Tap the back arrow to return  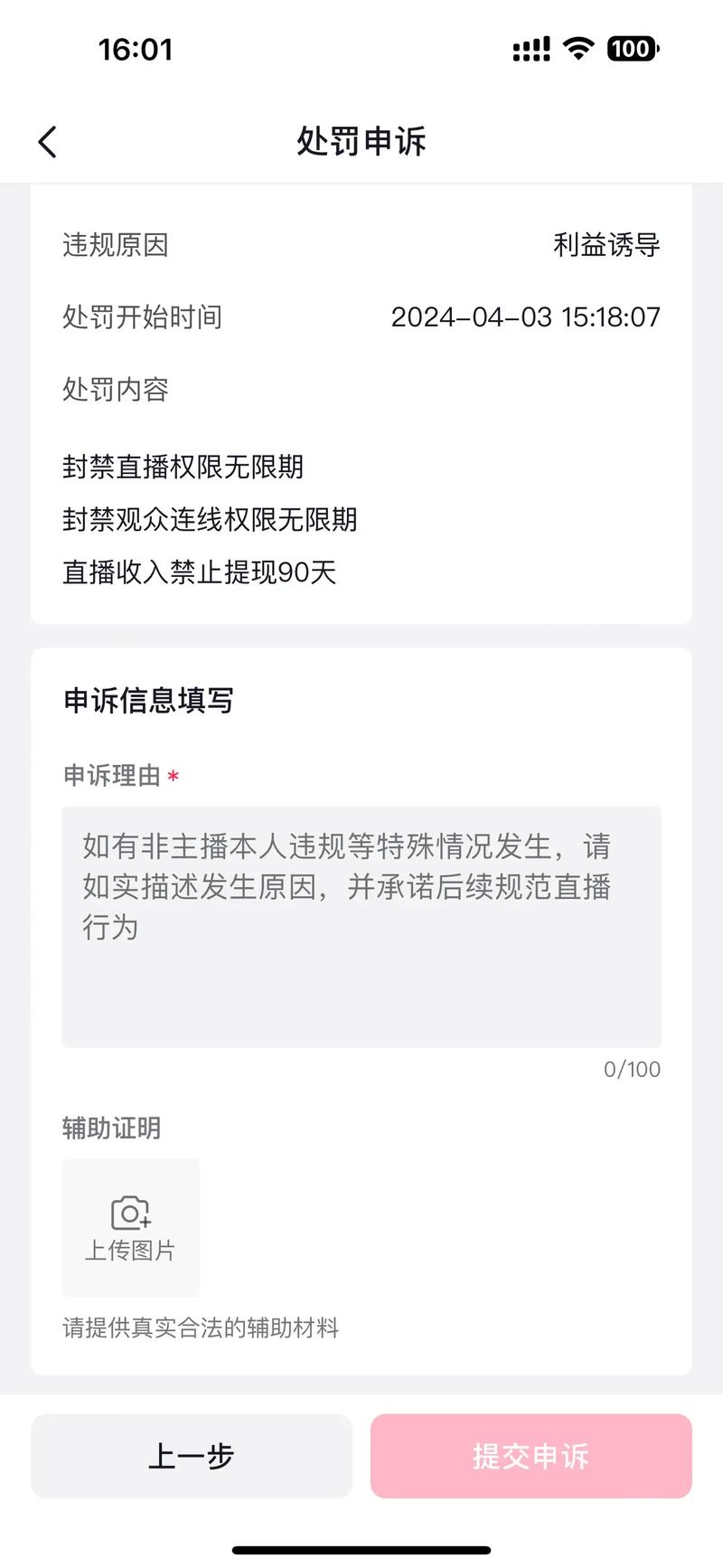(46, 142)
